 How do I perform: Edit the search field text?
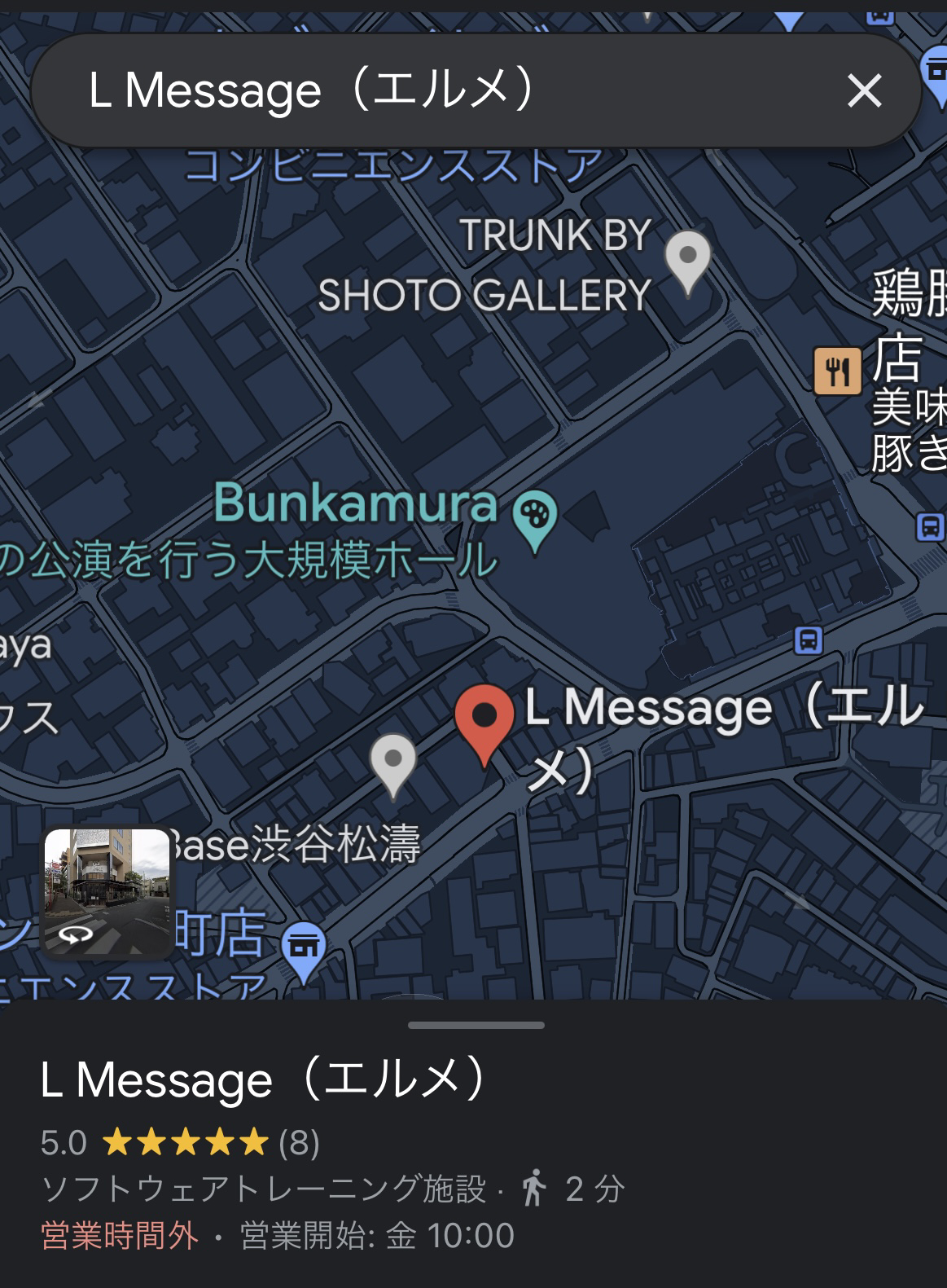coord(407,90)
